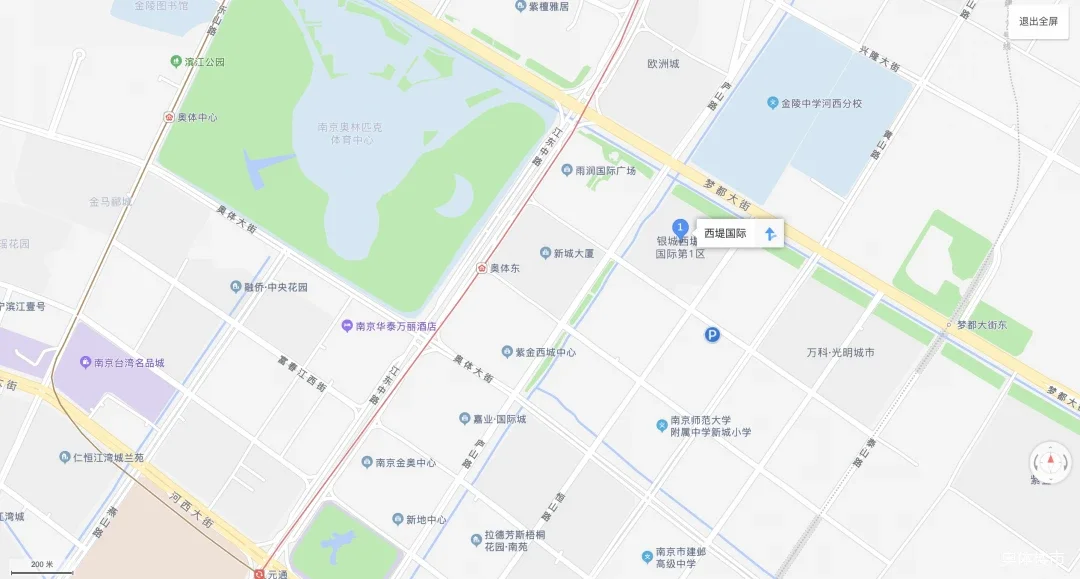Open navigation arrow for 西堤国际
Screen dimensions: 1080x579
770,234
